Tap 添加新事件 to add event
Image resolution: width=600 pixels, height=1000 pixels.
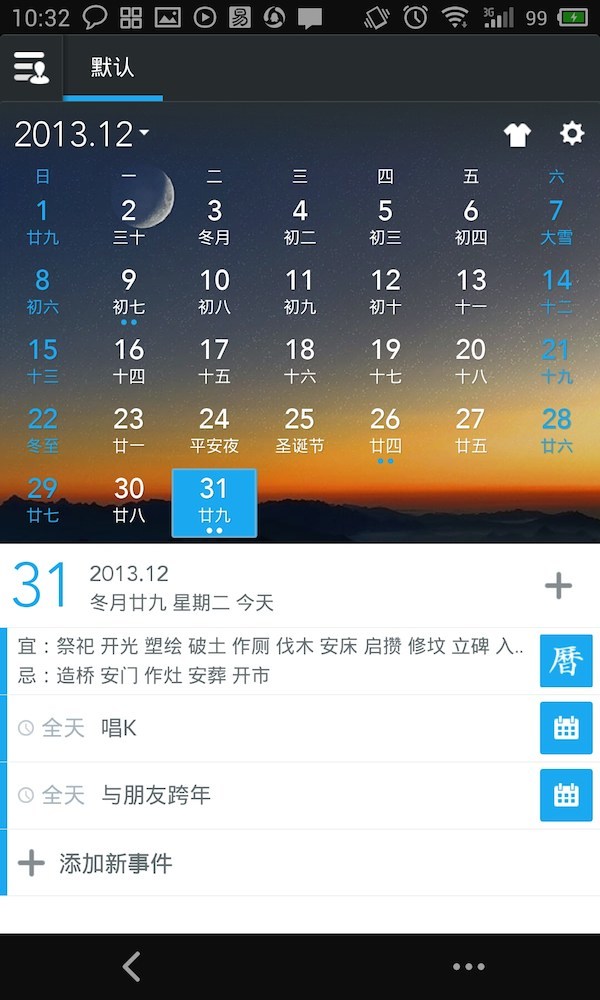coord(115,863)
